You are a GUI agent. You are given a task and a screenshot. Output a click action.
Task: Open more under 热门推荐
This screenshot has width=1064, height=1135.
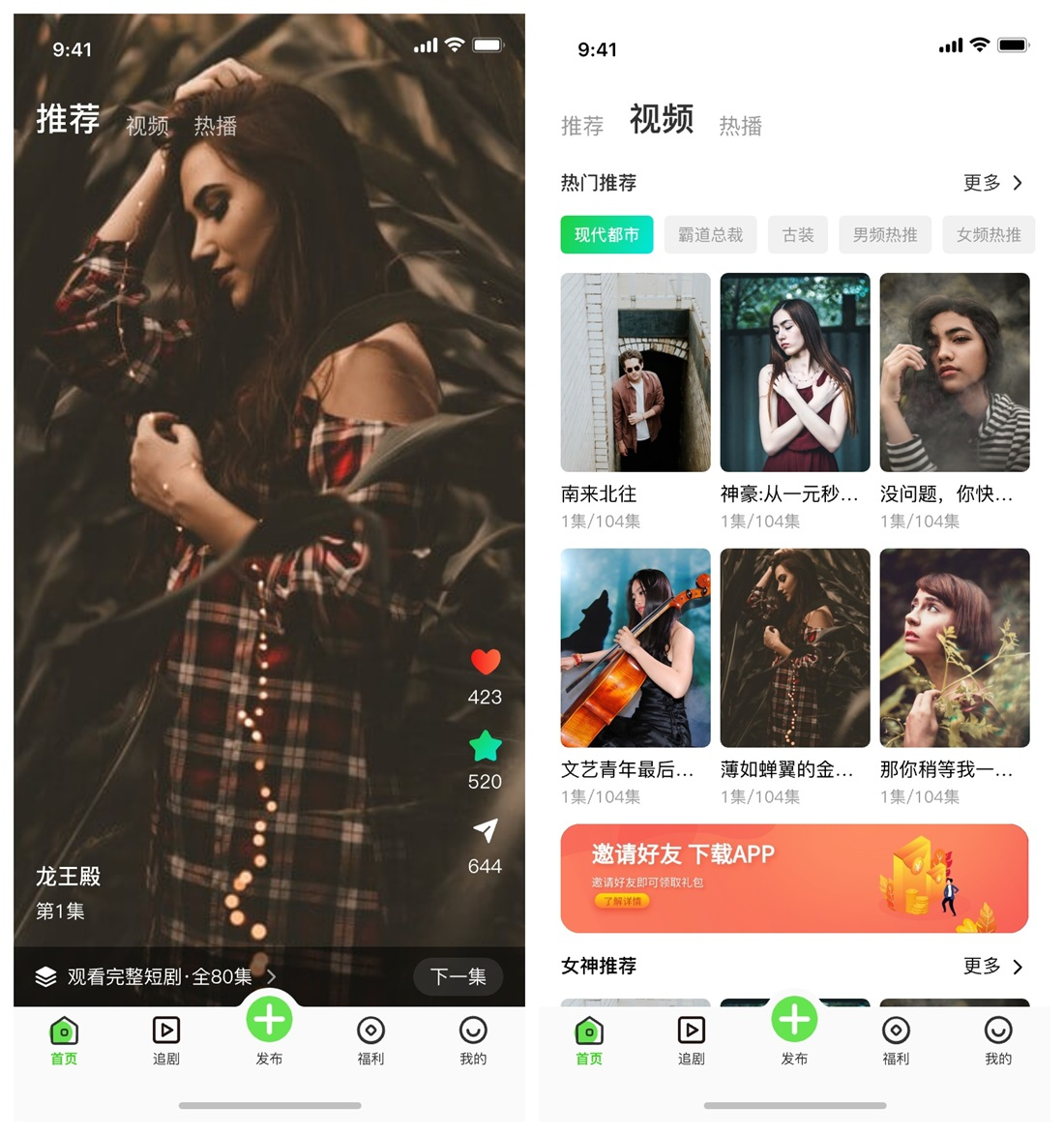click(992, 183)
